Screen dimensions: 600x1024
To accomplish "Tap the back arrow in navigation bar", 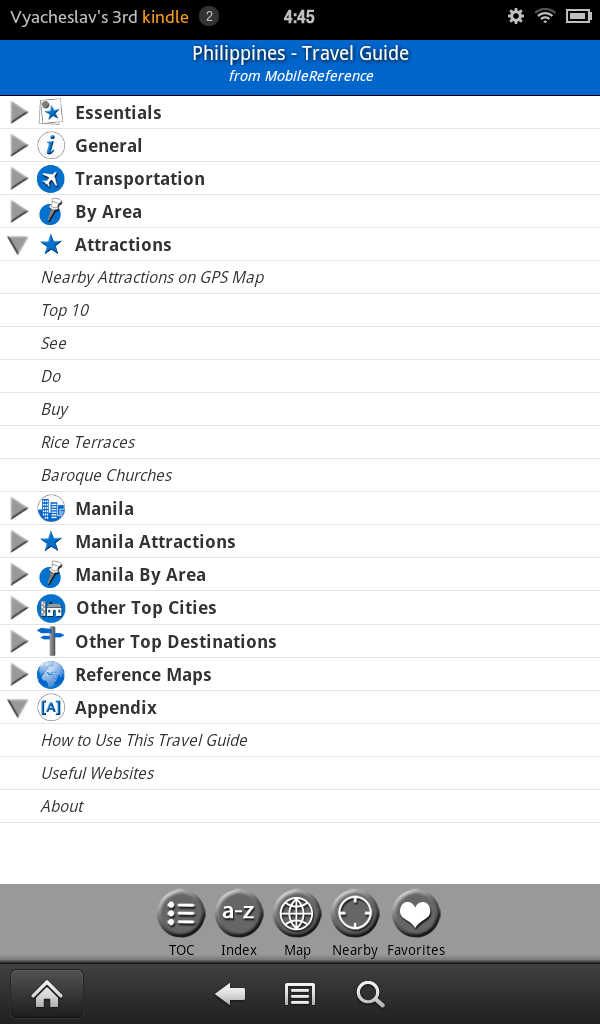I will (x=231, y=994).
